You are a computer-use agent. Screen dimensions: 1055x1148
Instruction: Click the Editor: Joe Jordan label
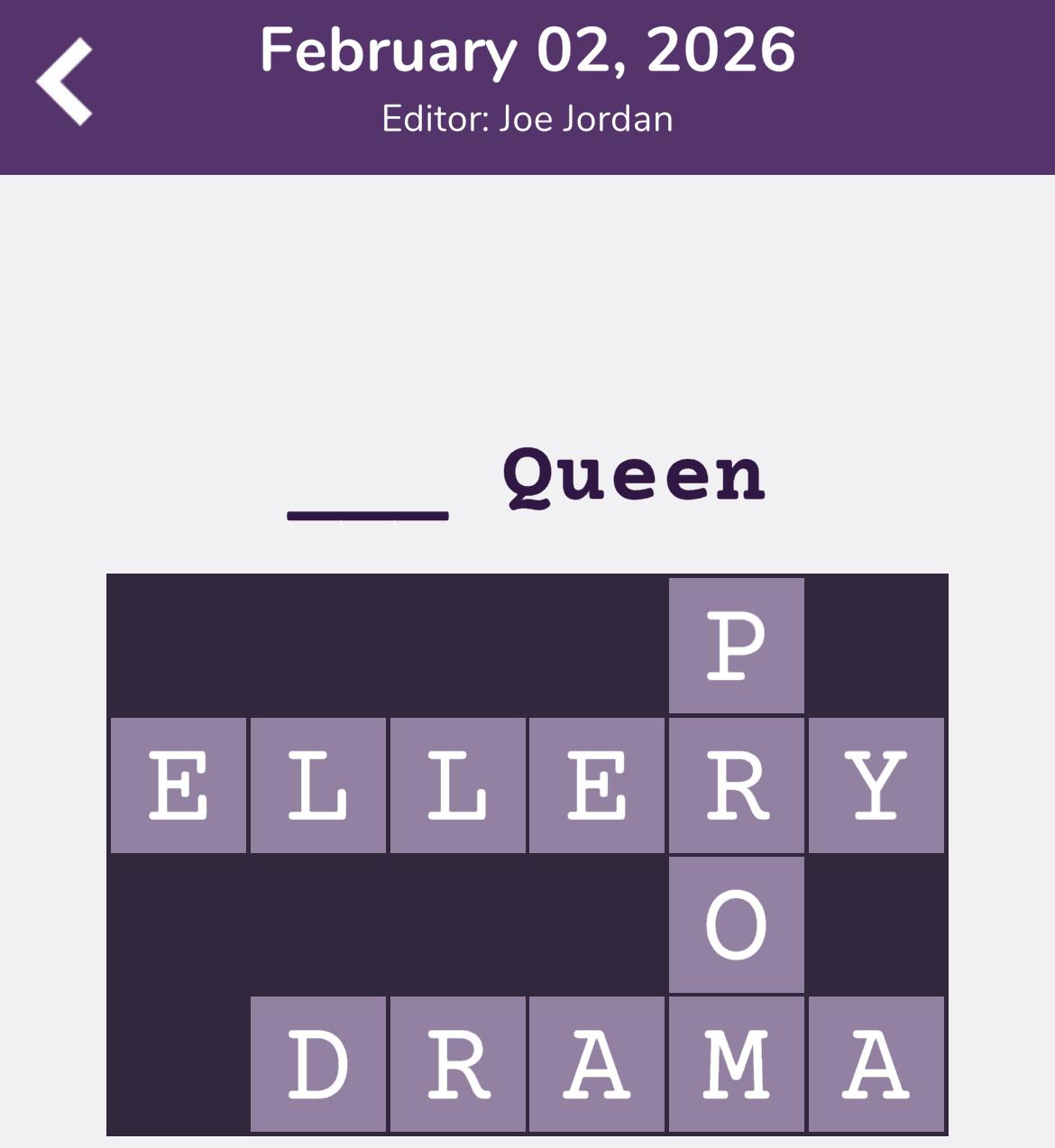[x=527, y=118]
